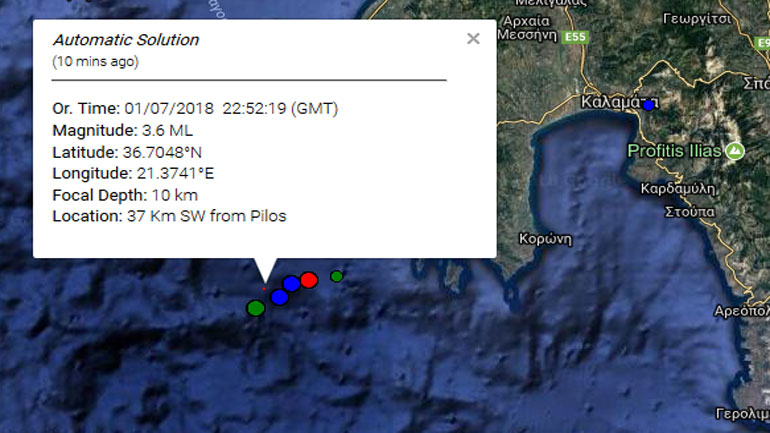This screenshot has width=770, height=433.
Task: Select the blue marker at Kalamata
Action: pos(648,104)
